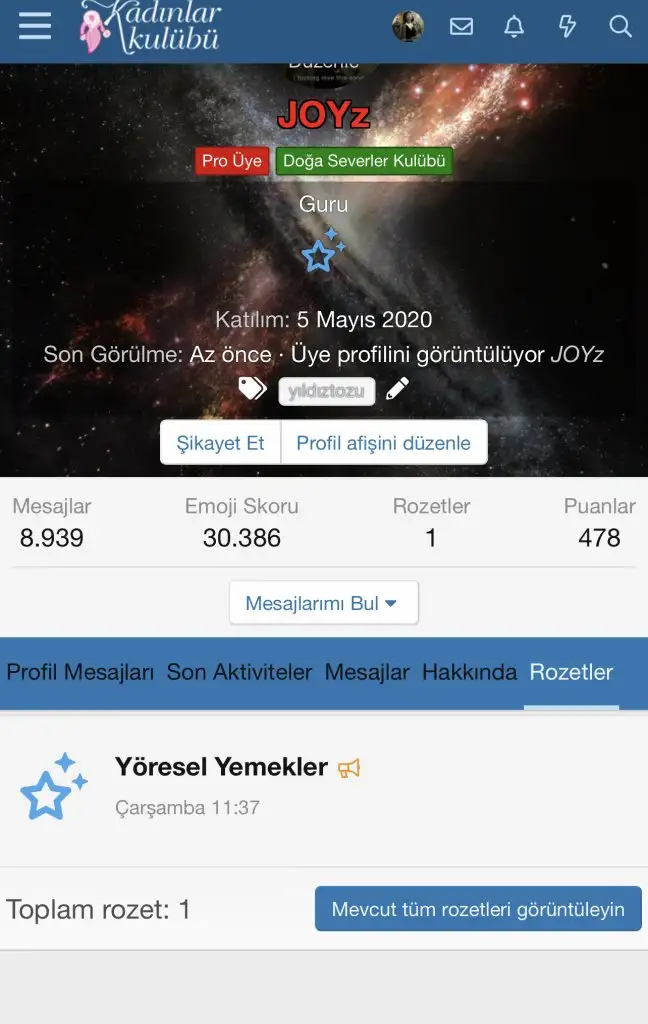Open the private messages inbox
This screenshot has height=1024, width=648.
[461, 27]
